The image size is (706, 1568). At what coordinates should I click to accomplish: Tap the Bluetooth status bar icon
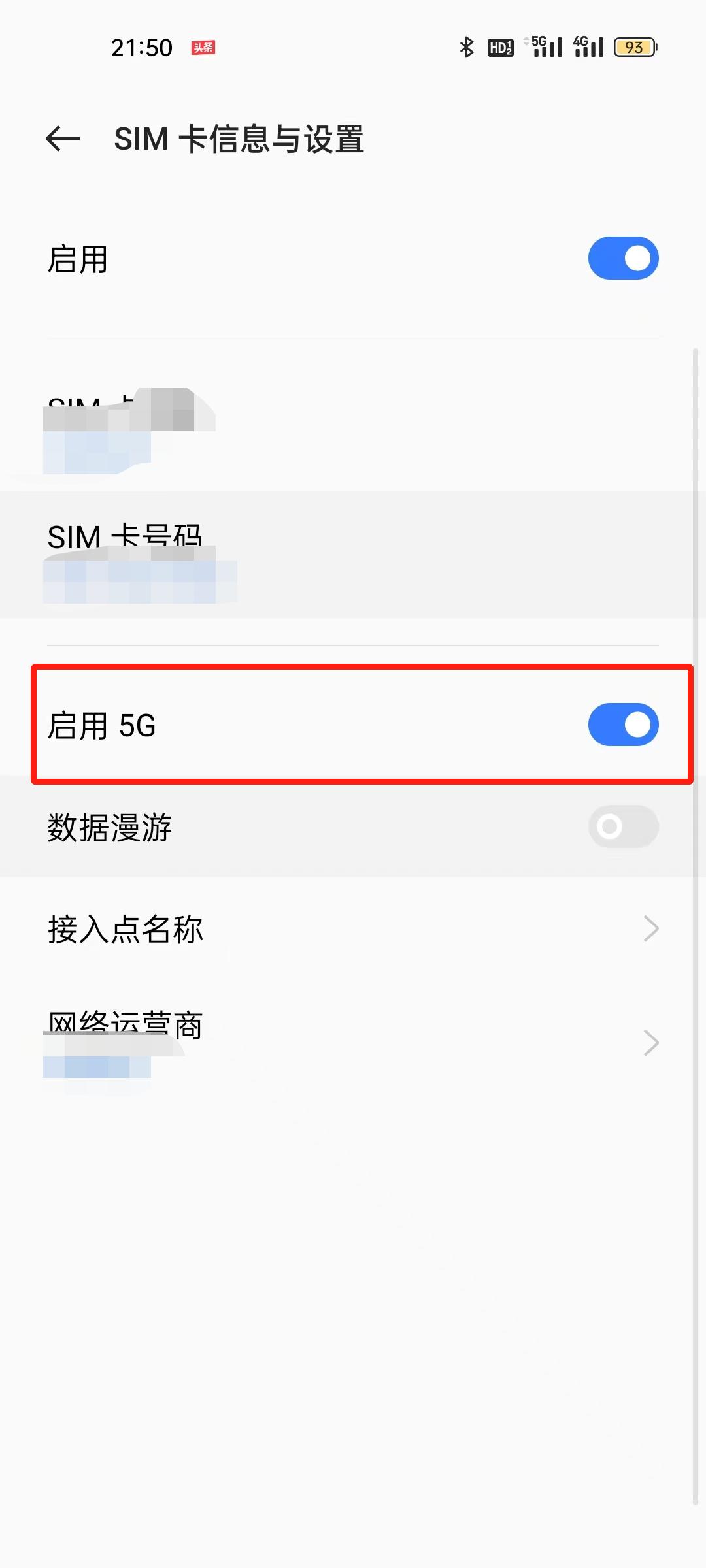coord(465,47)
